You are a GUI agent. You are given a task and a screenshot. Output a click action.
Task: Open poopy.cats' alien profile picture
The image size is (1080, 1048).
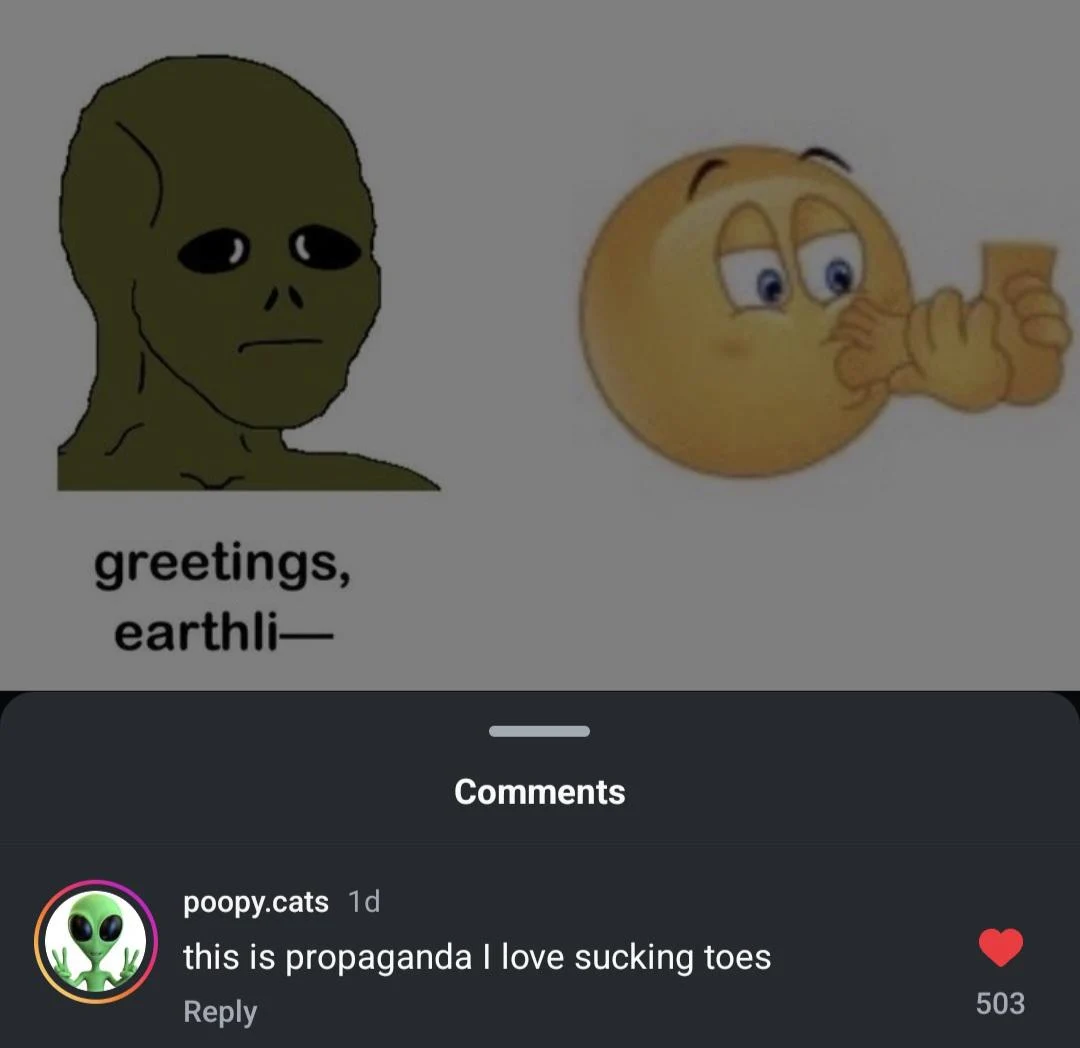point(96,942)
